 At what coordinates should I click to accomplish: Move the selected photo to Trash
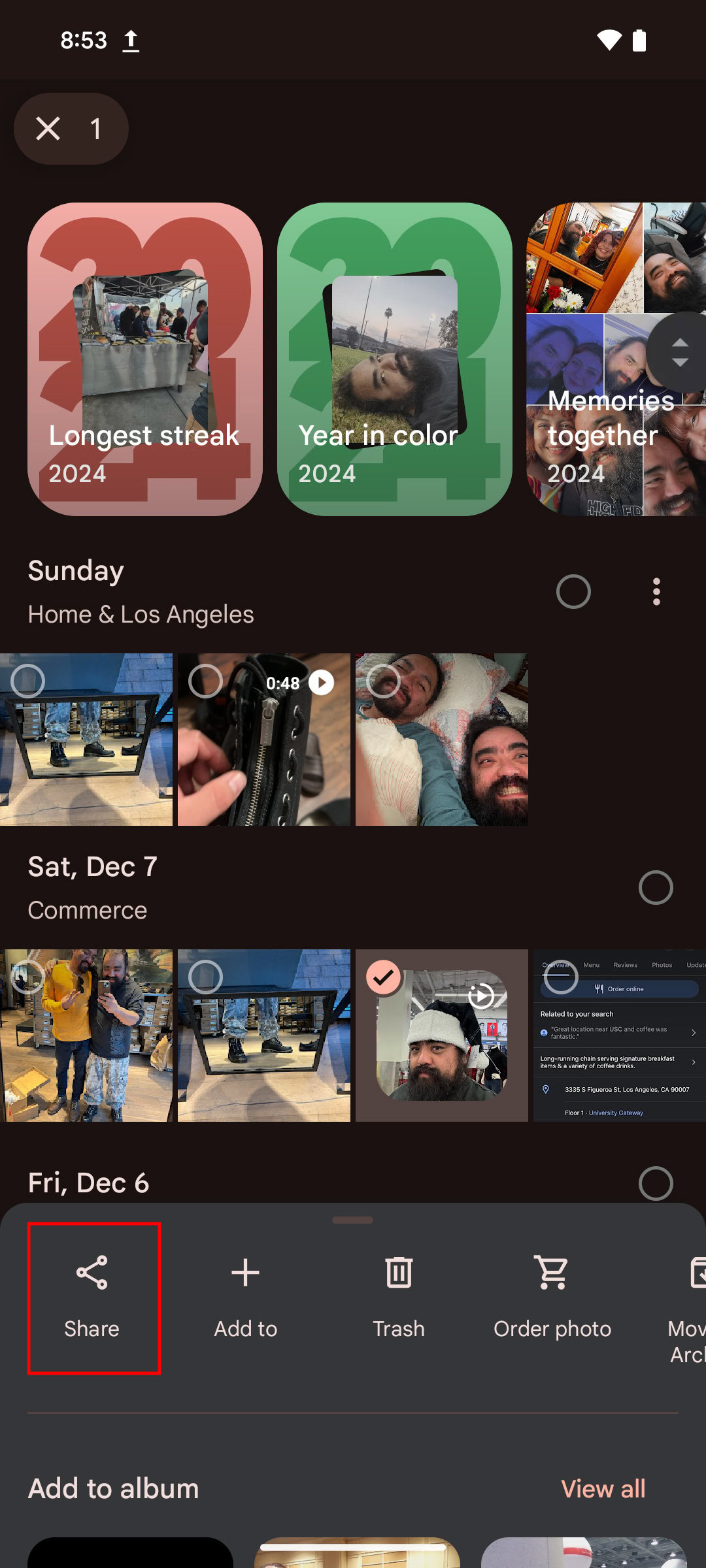click(x=398, y=1297)
